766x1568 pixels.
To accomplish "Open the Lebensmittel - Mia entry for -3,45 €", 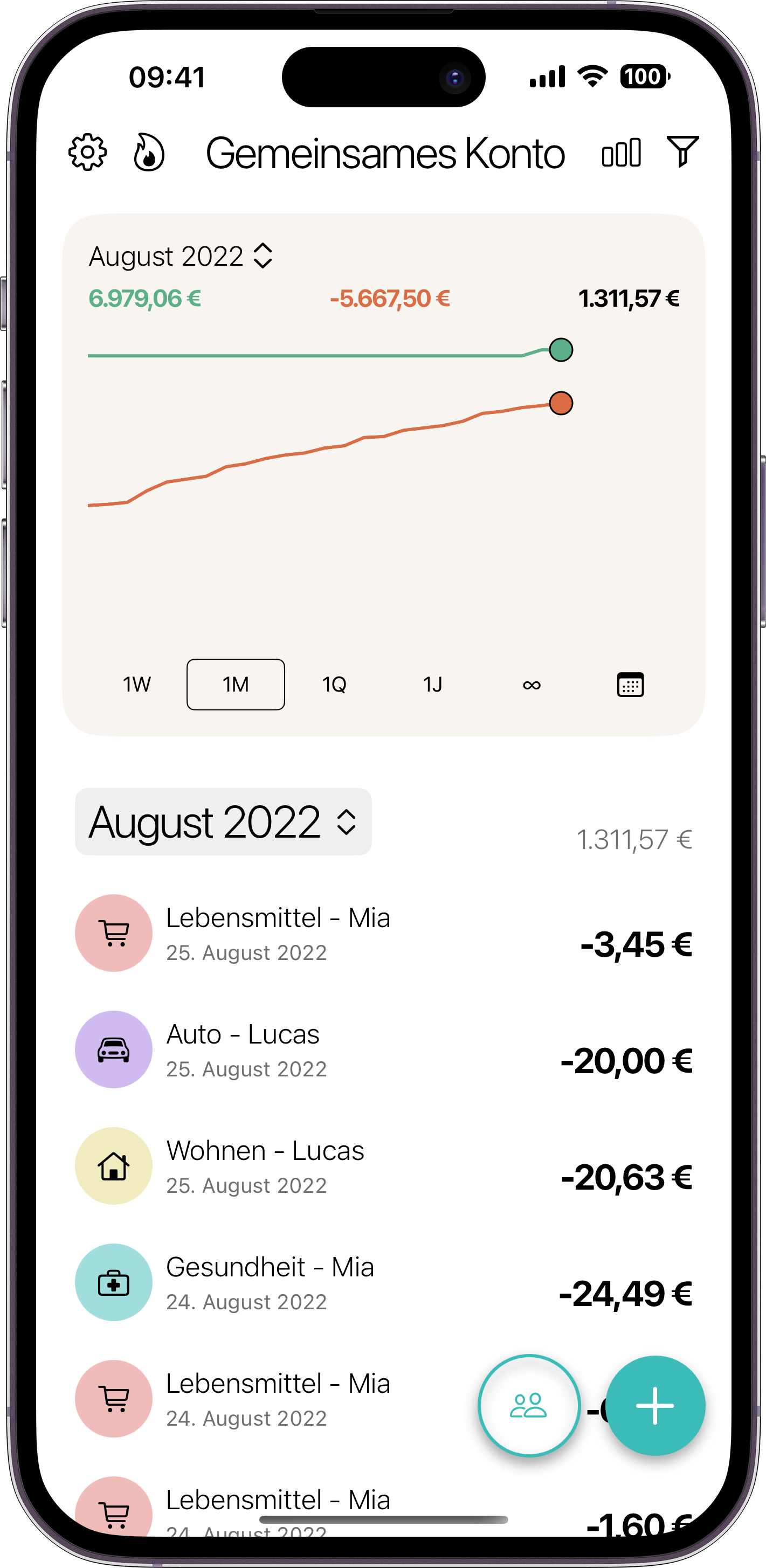I will 384,933.
